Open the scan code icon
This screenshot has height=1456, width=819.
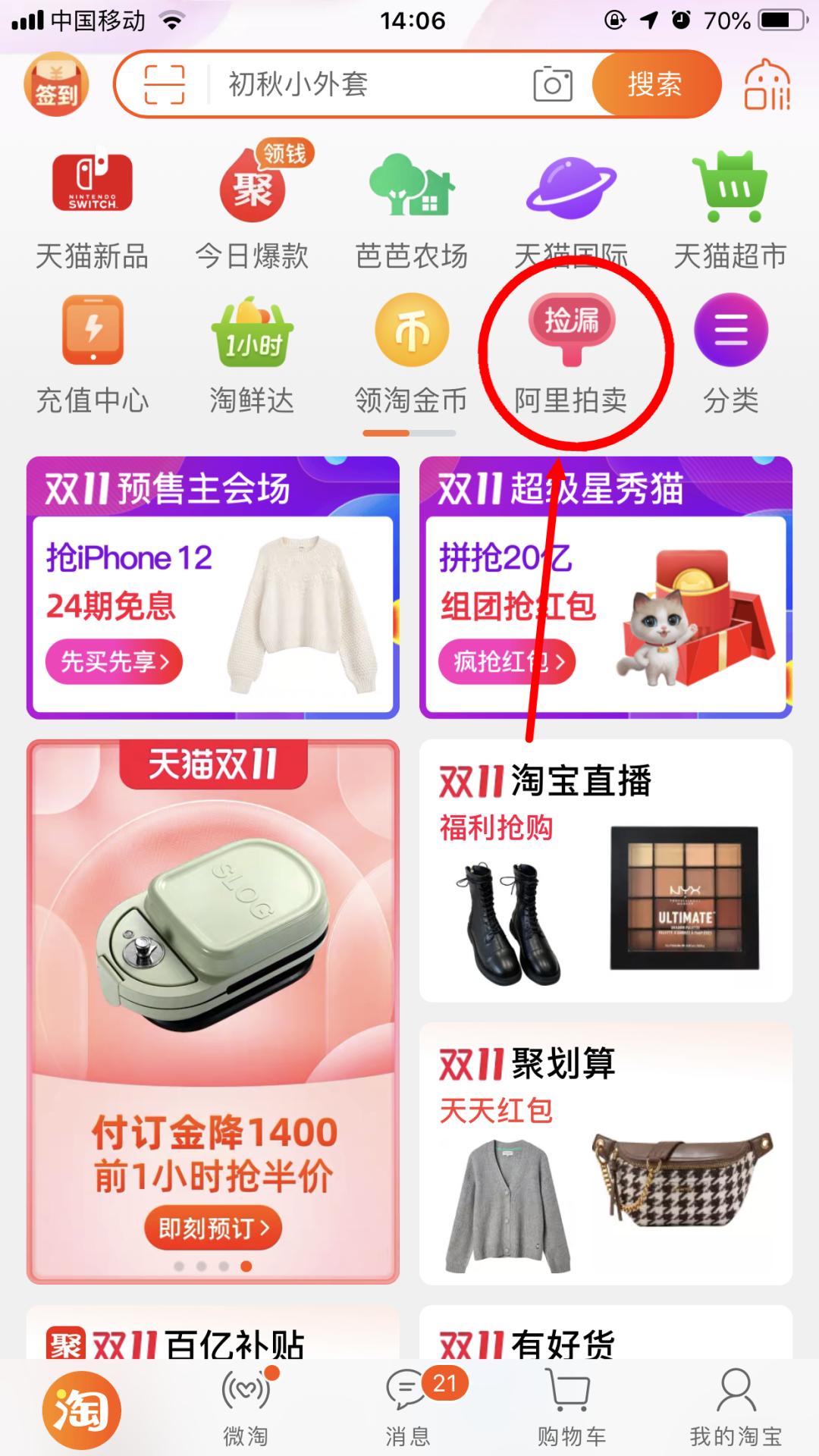(x=165, y=84)
